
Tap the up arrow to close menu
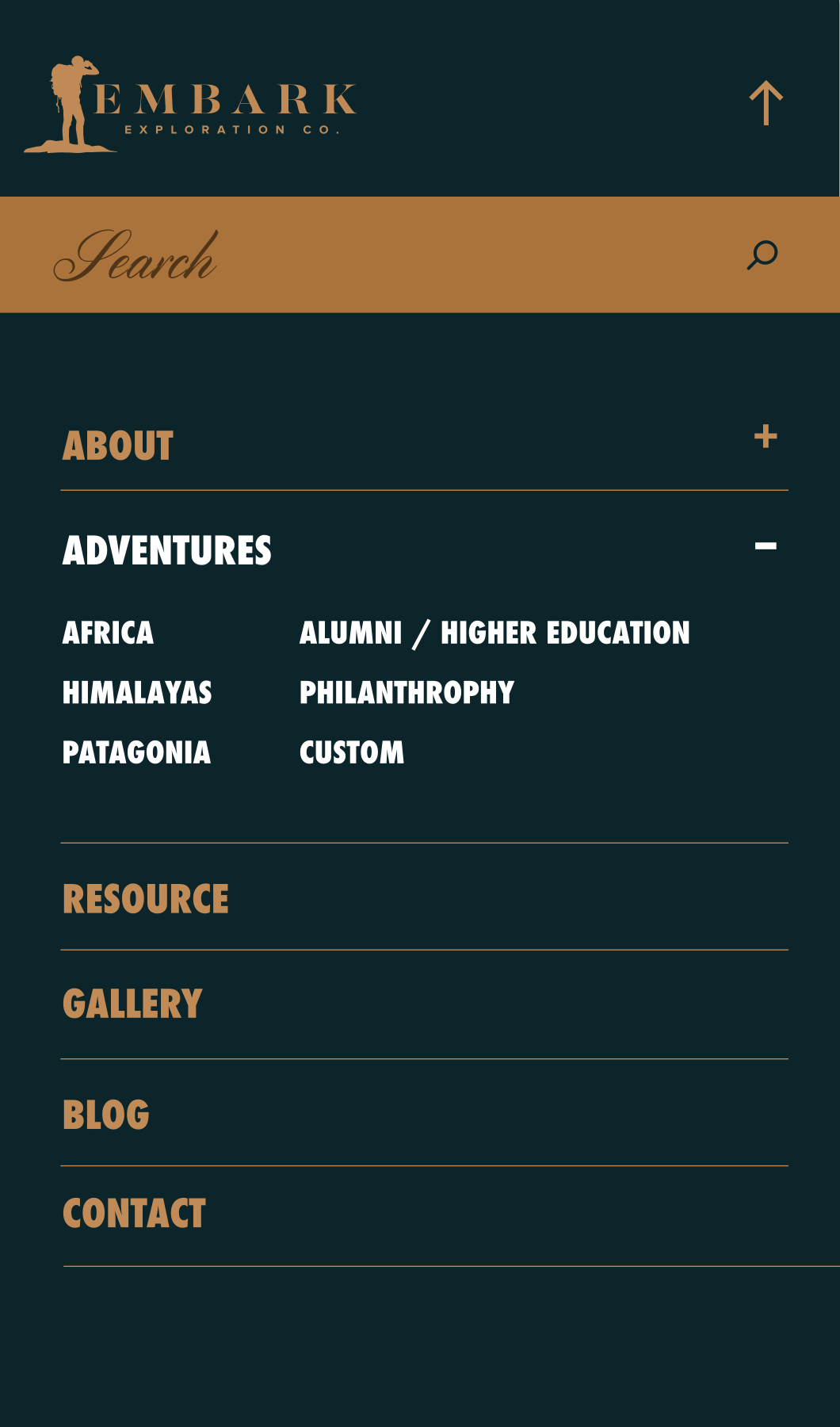click(x=766, y=103)
